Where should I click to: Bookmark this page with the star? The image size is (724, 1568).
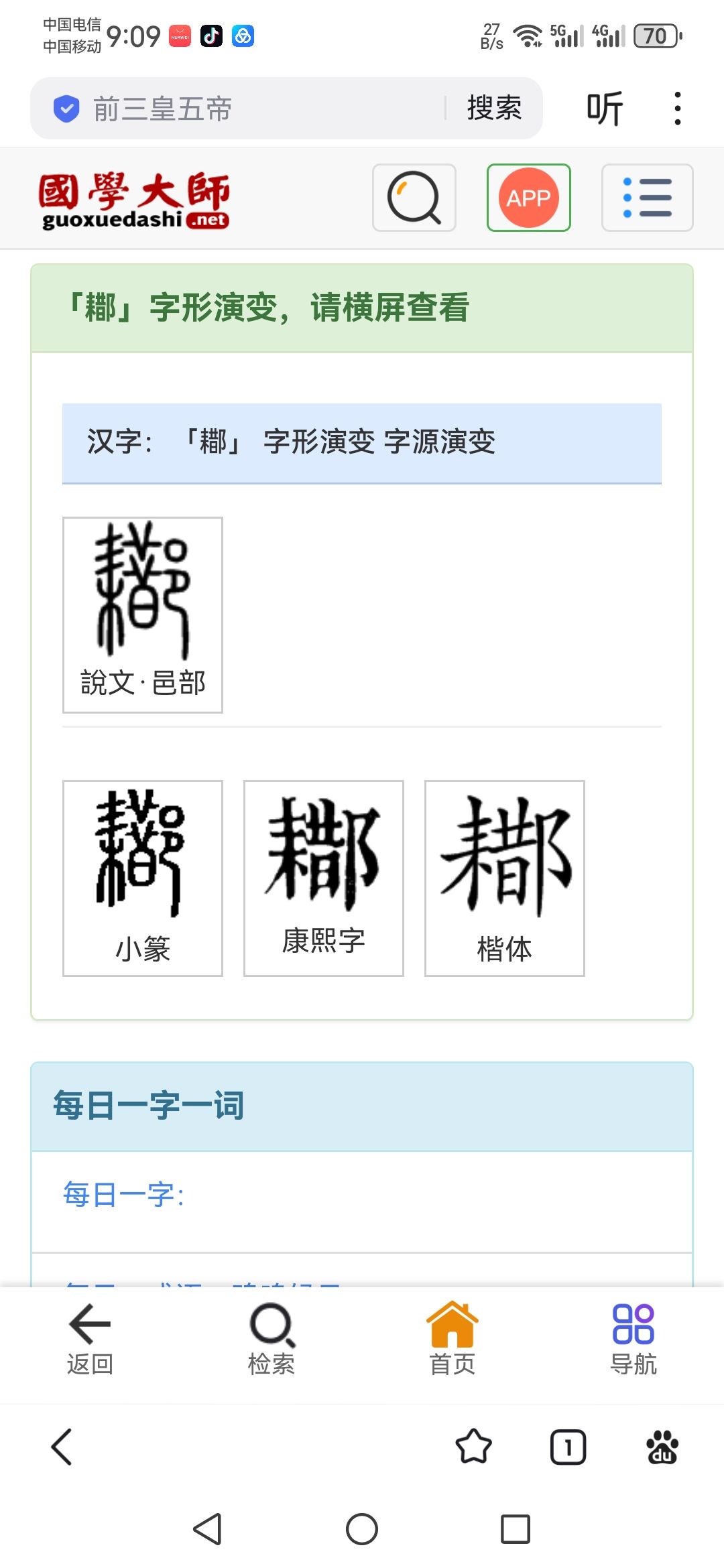click(473, 1446)
